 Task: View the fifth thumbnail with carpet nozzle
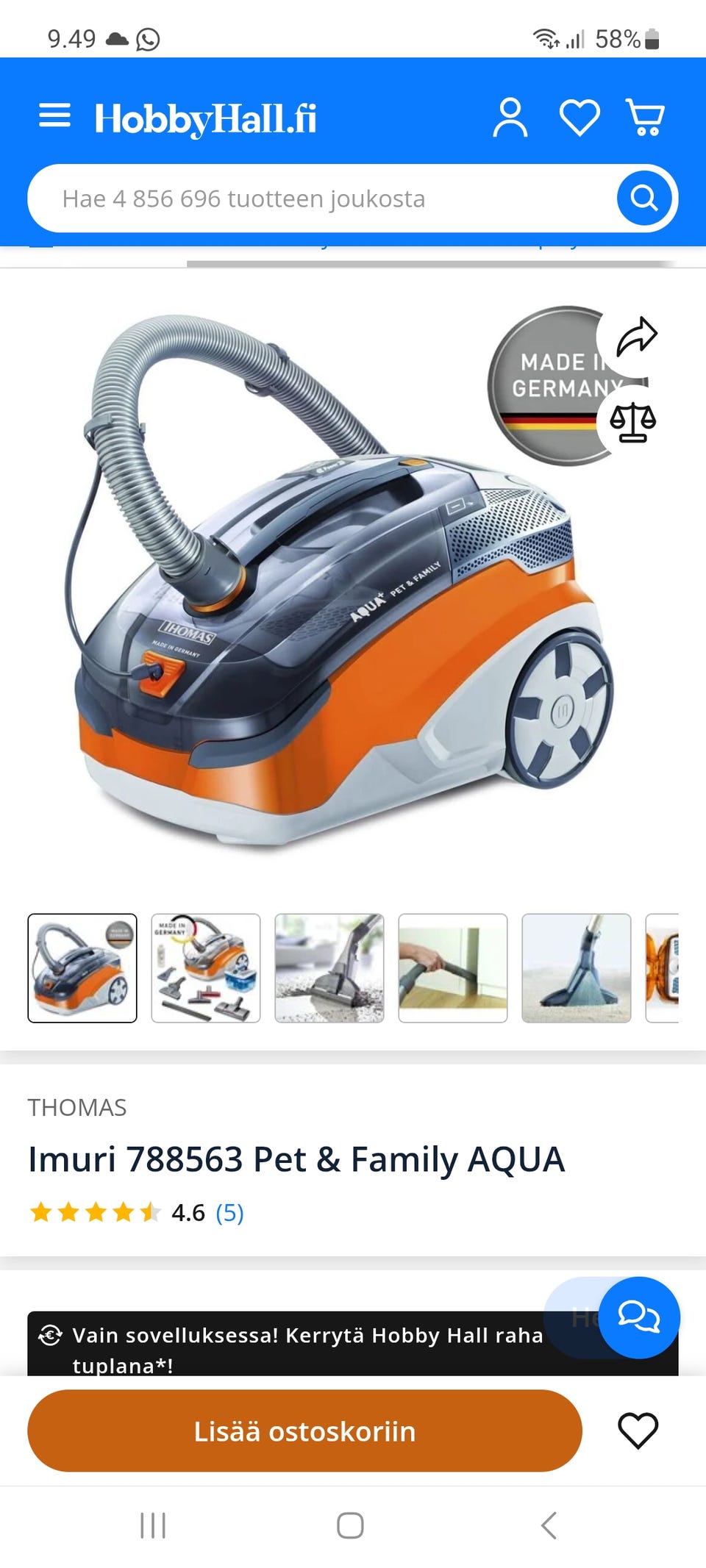coord(577,967)
